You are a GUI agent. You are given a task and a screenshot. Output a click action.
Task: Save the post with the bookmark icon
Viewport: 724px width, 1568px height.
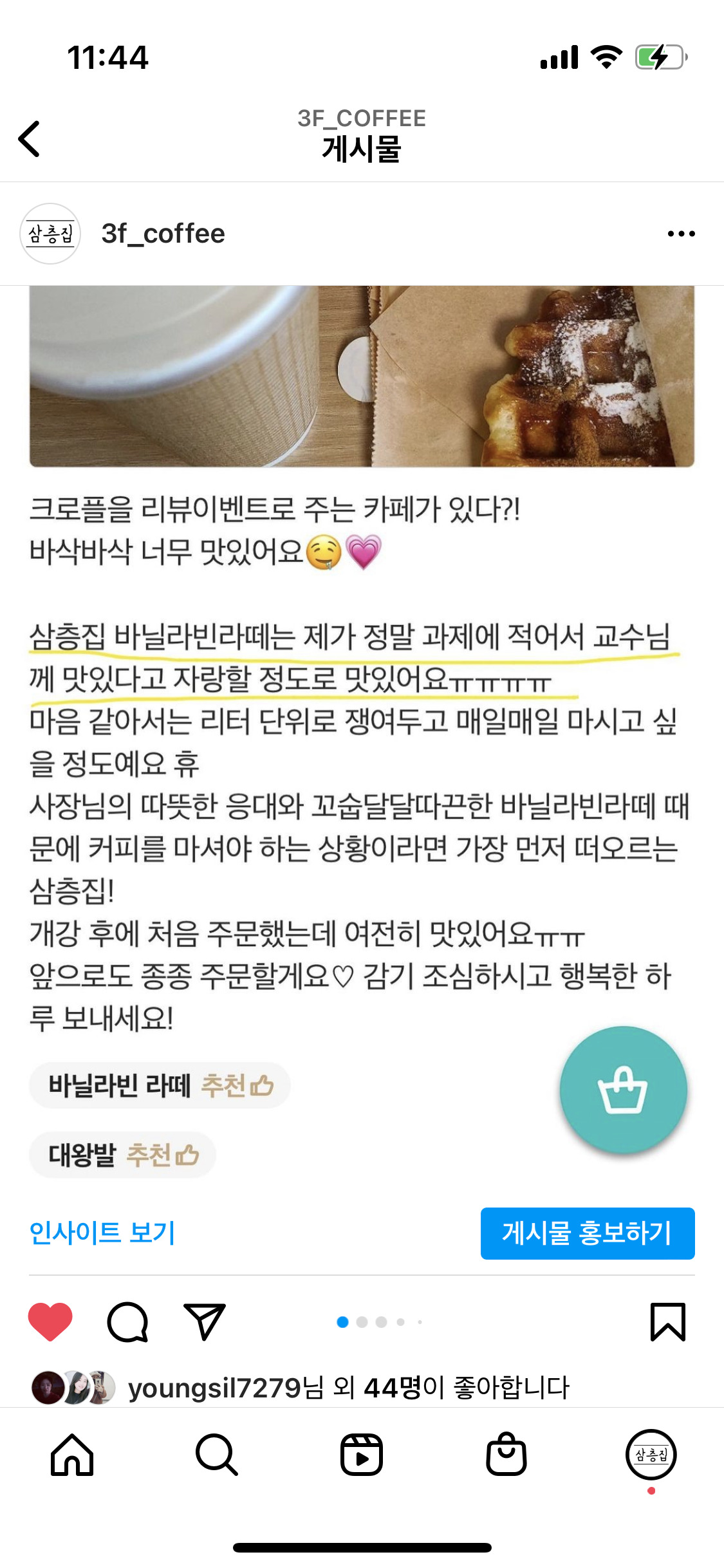(x=667, y=1321)
